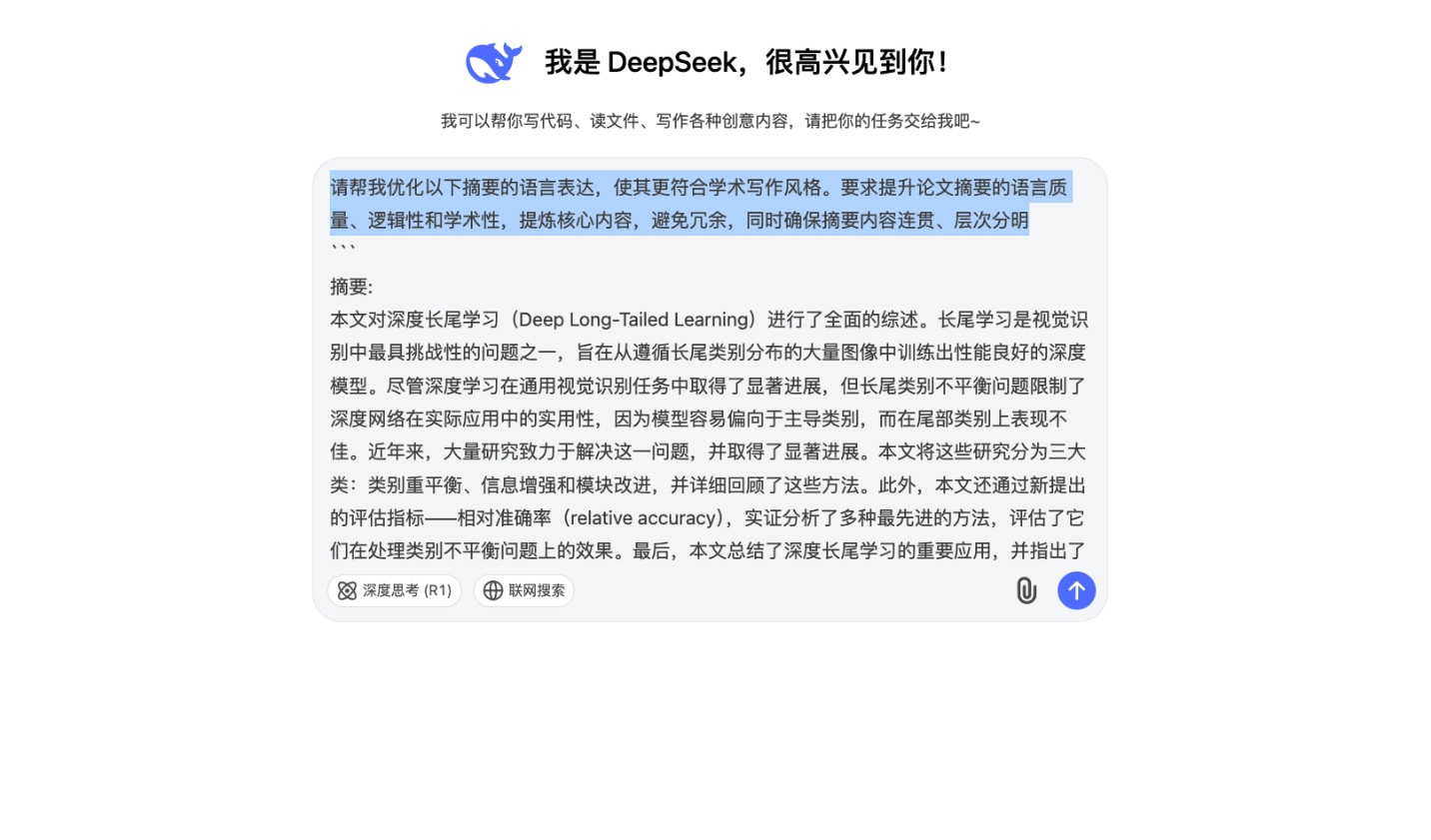Turn on 联网搜索 web search
1431x840 pixels.
(524, 590)
